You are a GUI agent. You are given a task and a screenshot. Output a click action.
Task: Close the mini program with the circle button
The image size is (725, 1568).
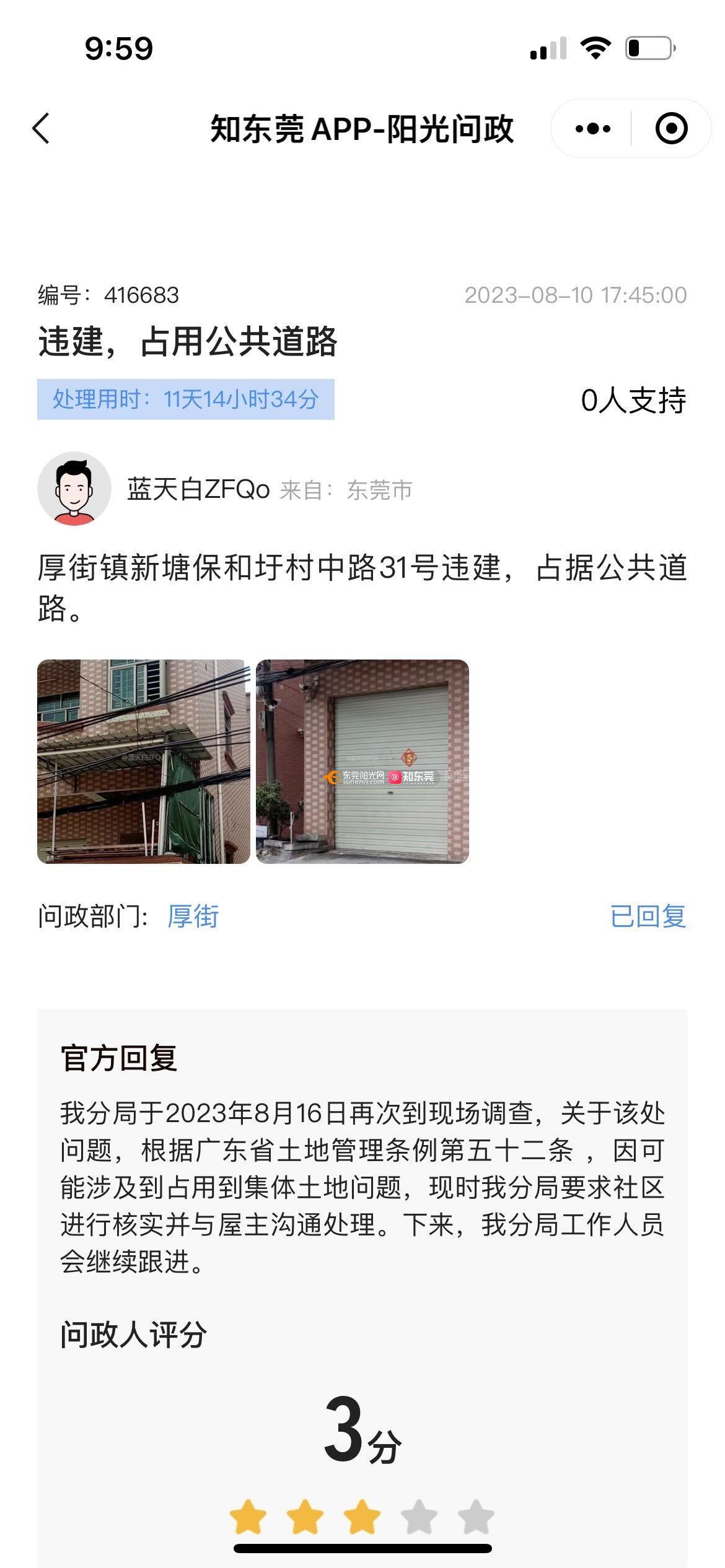[671, 129]
